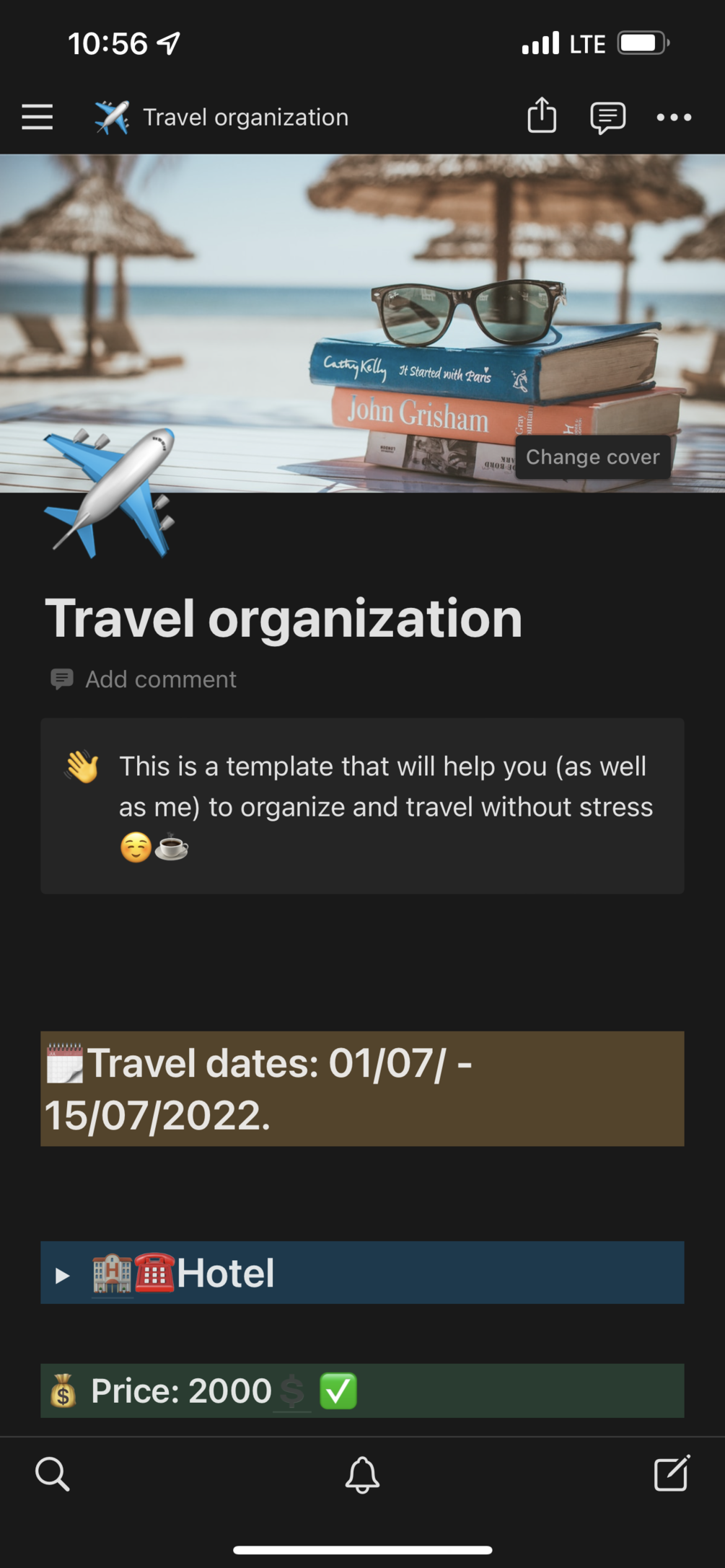Open the sidebar hamburger menu

[x=37, y=117]
